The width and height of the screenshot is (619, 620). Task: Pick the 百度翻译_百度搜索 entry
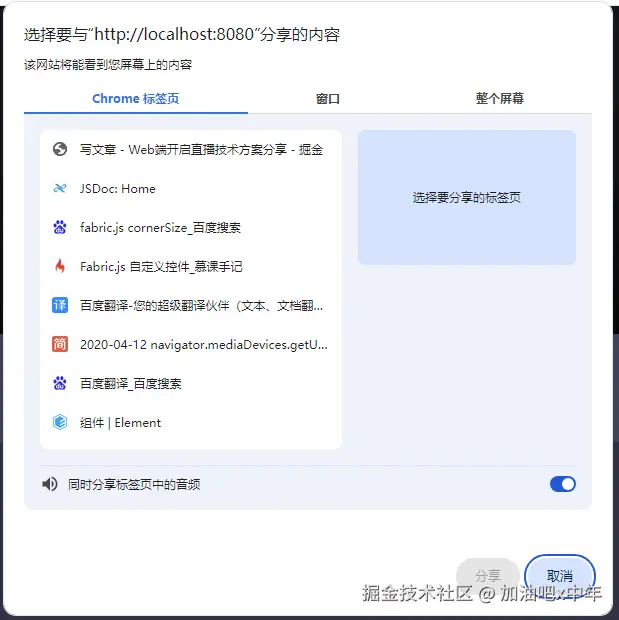pyautogui.click(x=190, y=384)
